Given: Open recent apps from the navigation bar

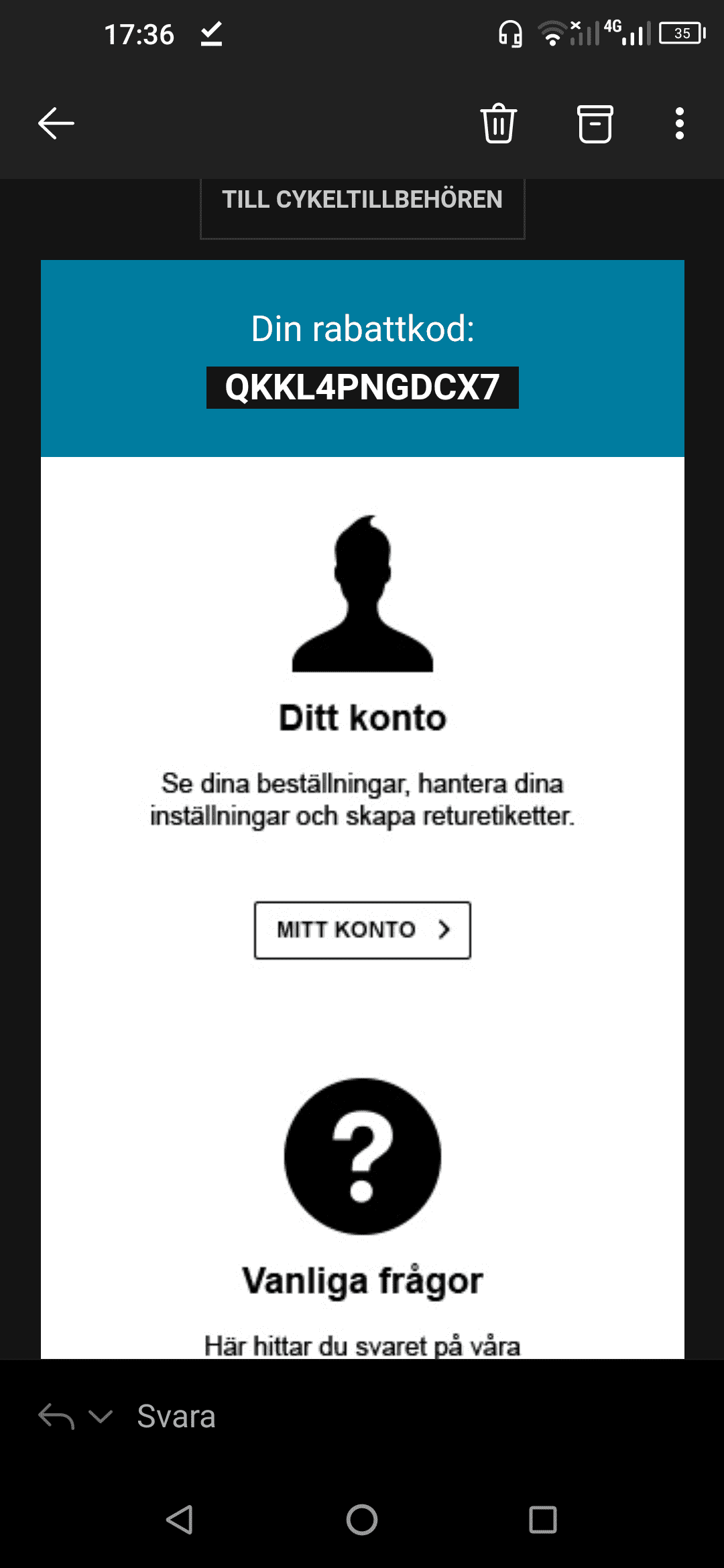Looking at the screenshot, I should pos(543,1520).
